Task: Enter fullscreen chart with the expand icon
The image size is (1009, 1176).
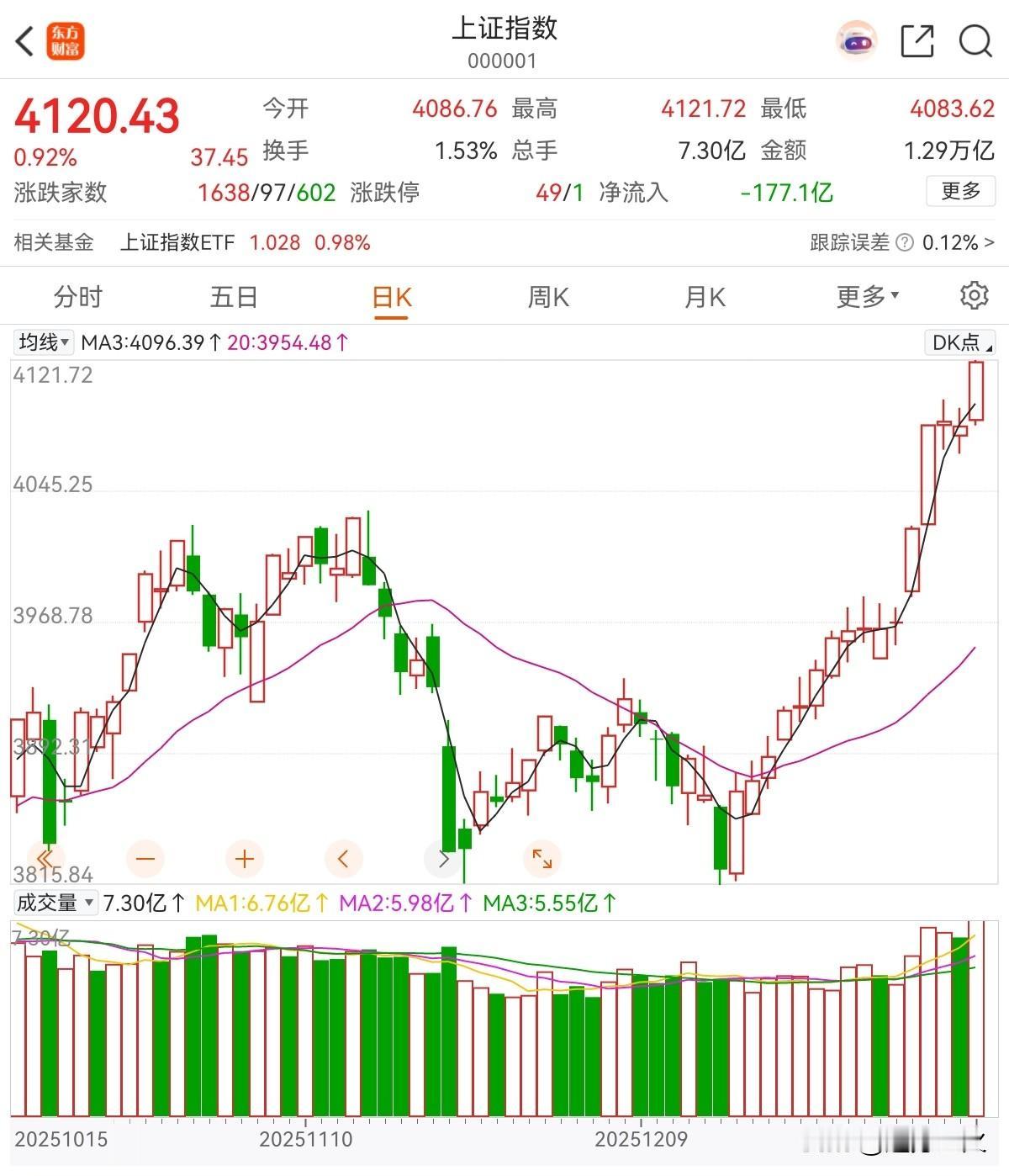Action: 542,858
